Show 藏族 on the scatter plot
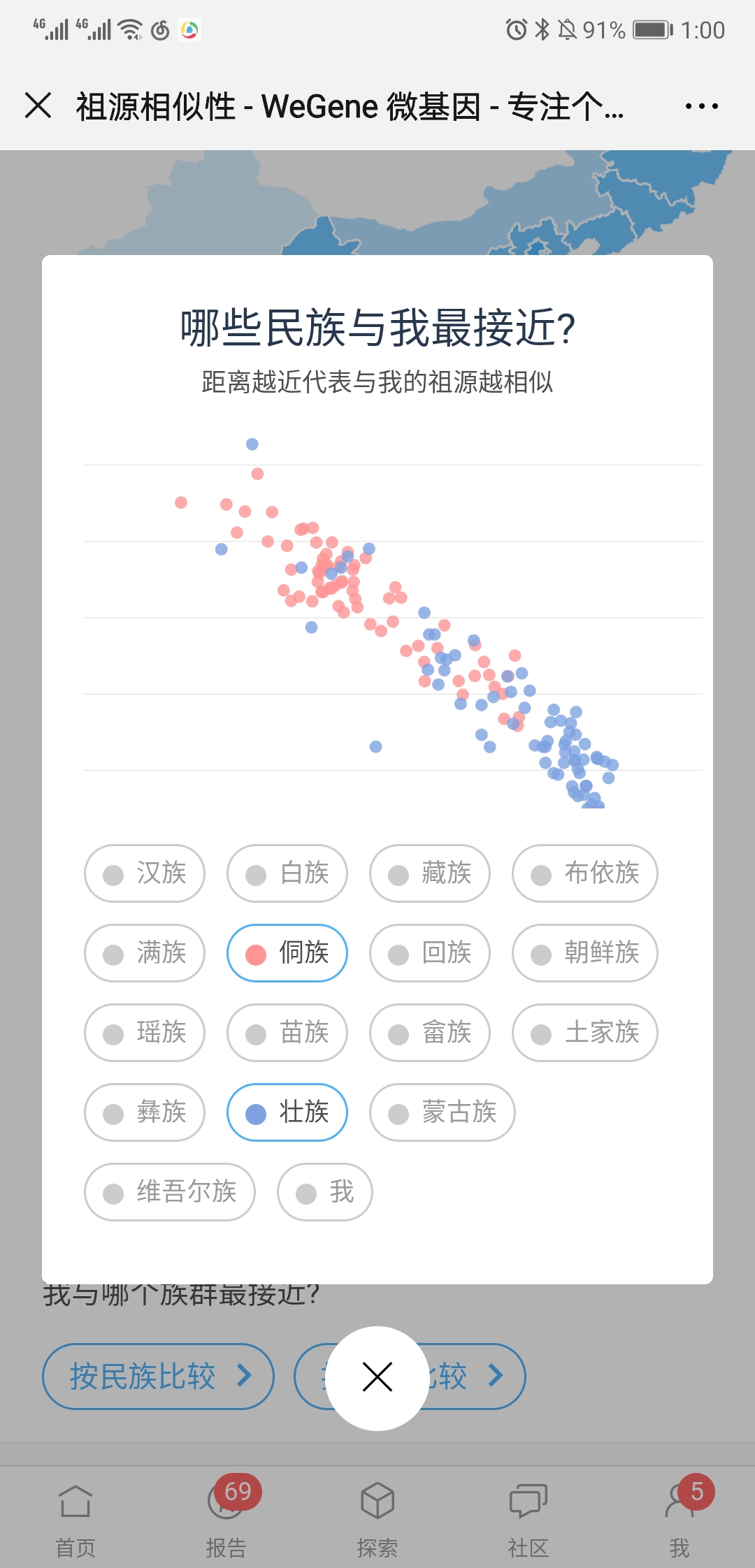Viewport: 755px width, 1568px height. pyautogui.click(x=430, y=873)
